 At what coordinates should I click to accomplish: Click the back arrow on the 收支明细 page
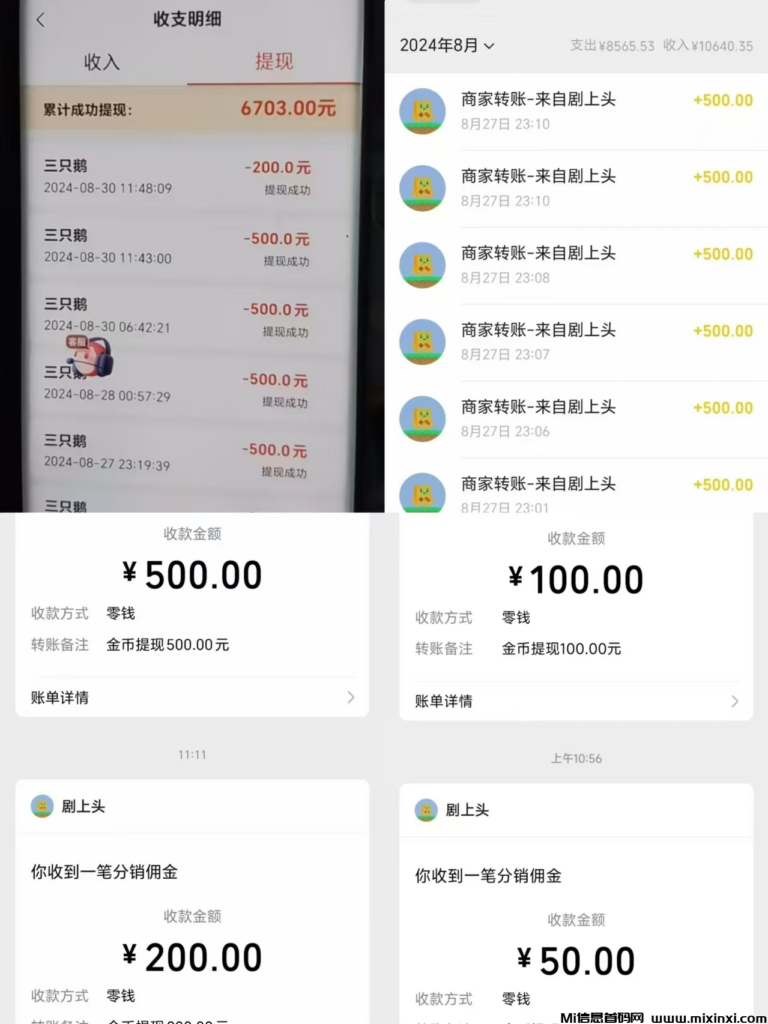point(39,18)
